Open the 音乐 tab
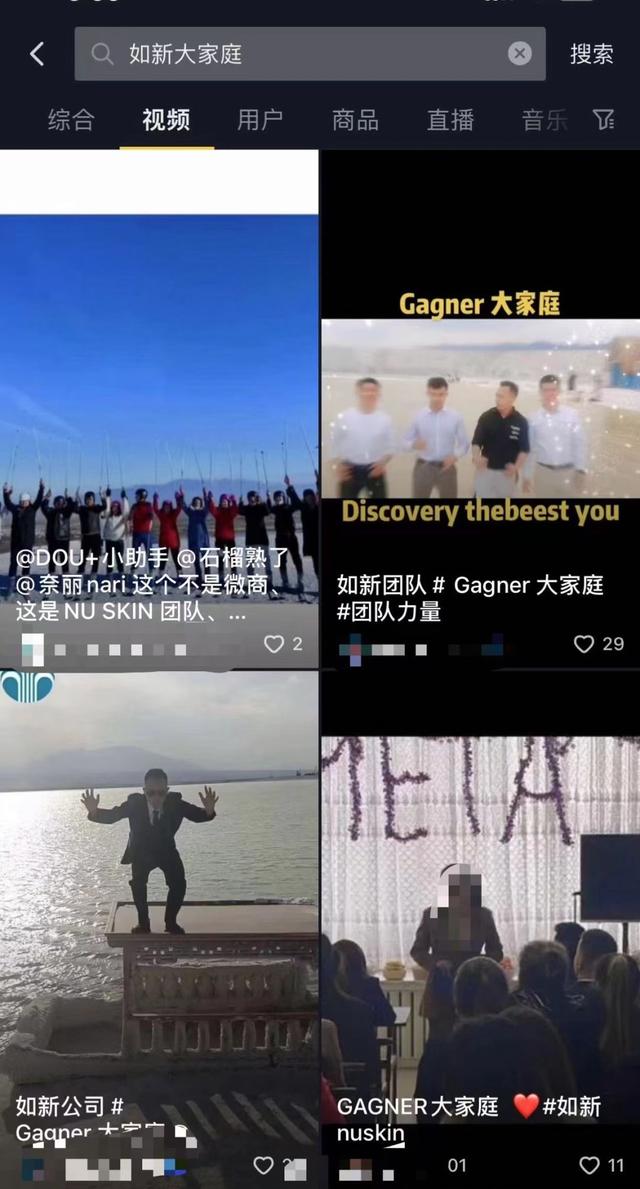 (544, 120)
